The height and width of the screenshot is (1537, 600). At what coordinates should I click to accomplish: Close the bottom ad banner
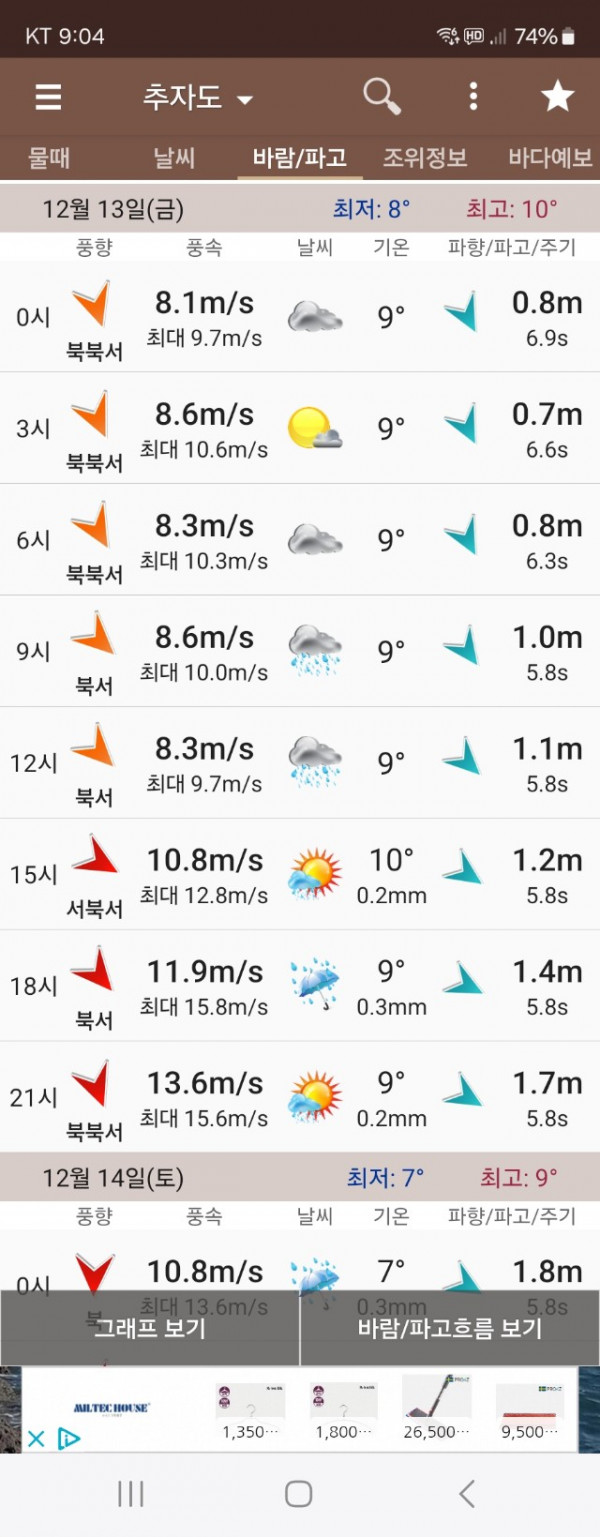pos(36,1439)
